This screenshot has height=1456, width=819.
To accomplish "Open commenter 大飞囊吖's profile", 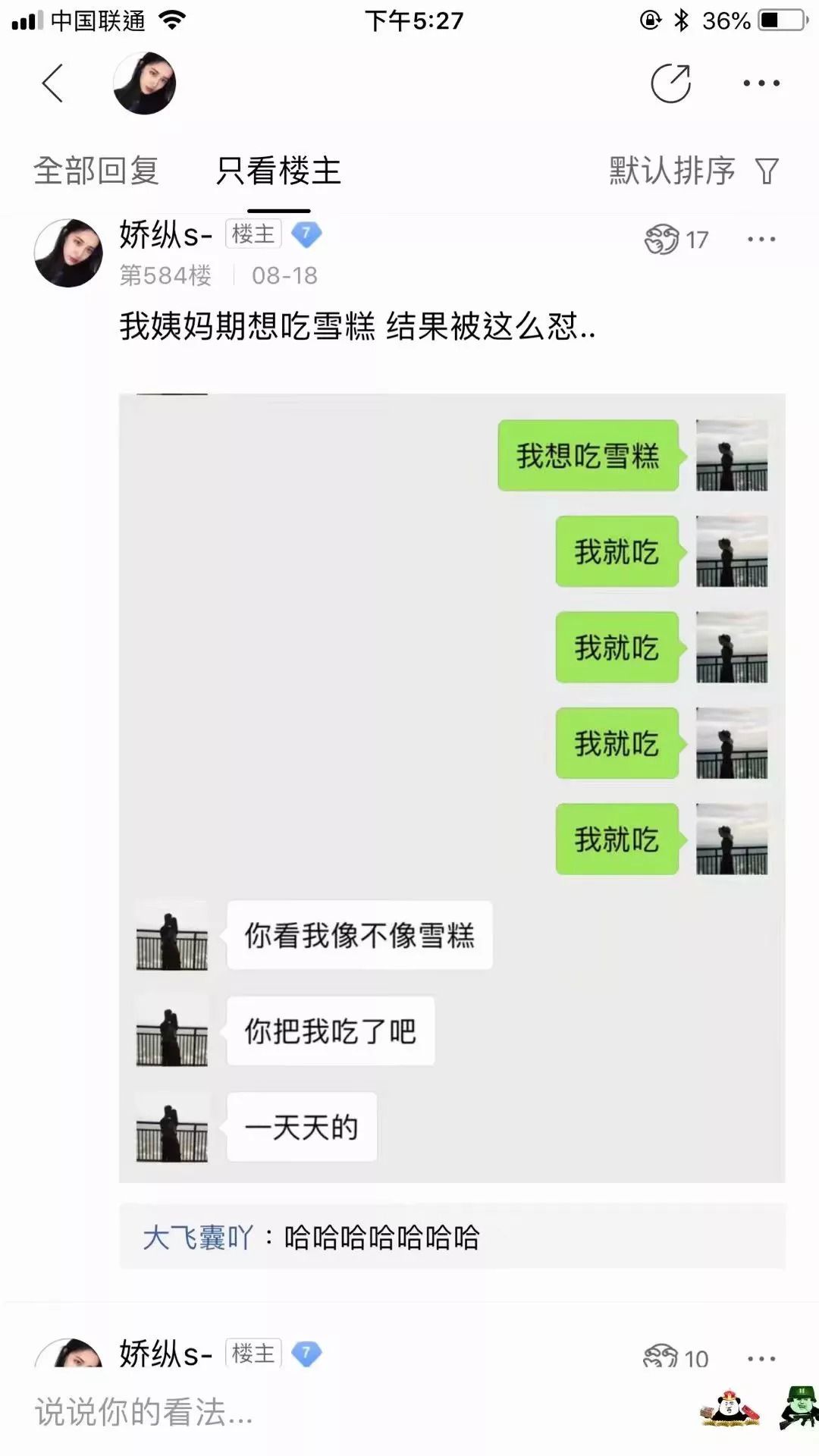I will click(197, 1238).
